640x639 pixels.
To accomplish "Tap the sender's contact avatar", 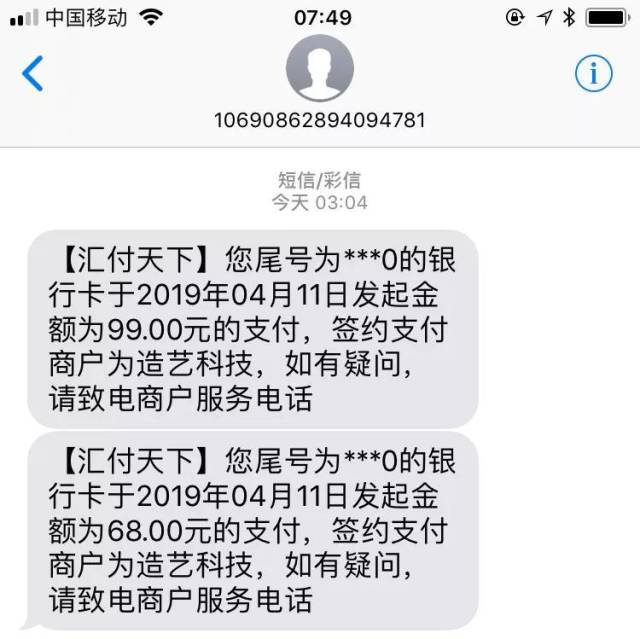I will (x=319, y=68).
